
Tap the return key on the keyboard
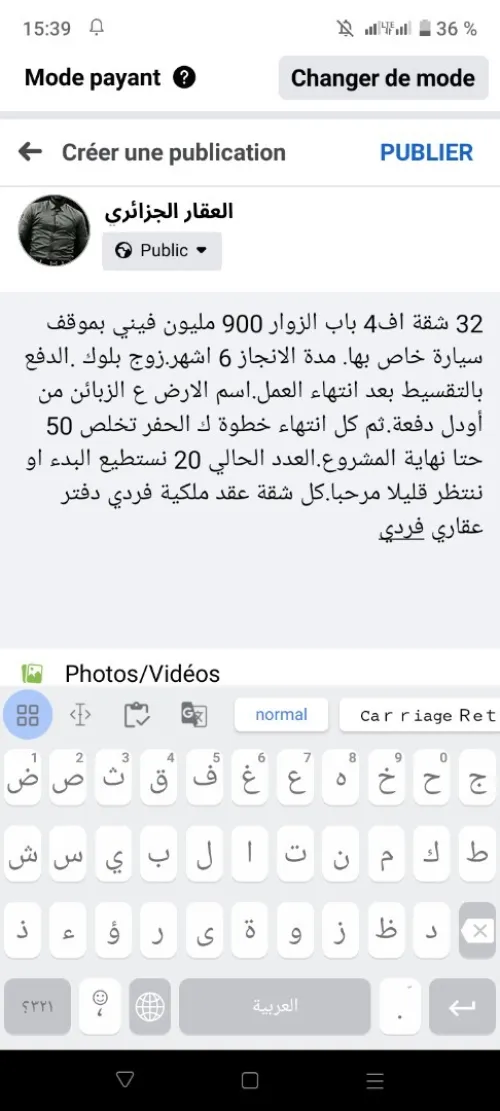[462, 1006]
